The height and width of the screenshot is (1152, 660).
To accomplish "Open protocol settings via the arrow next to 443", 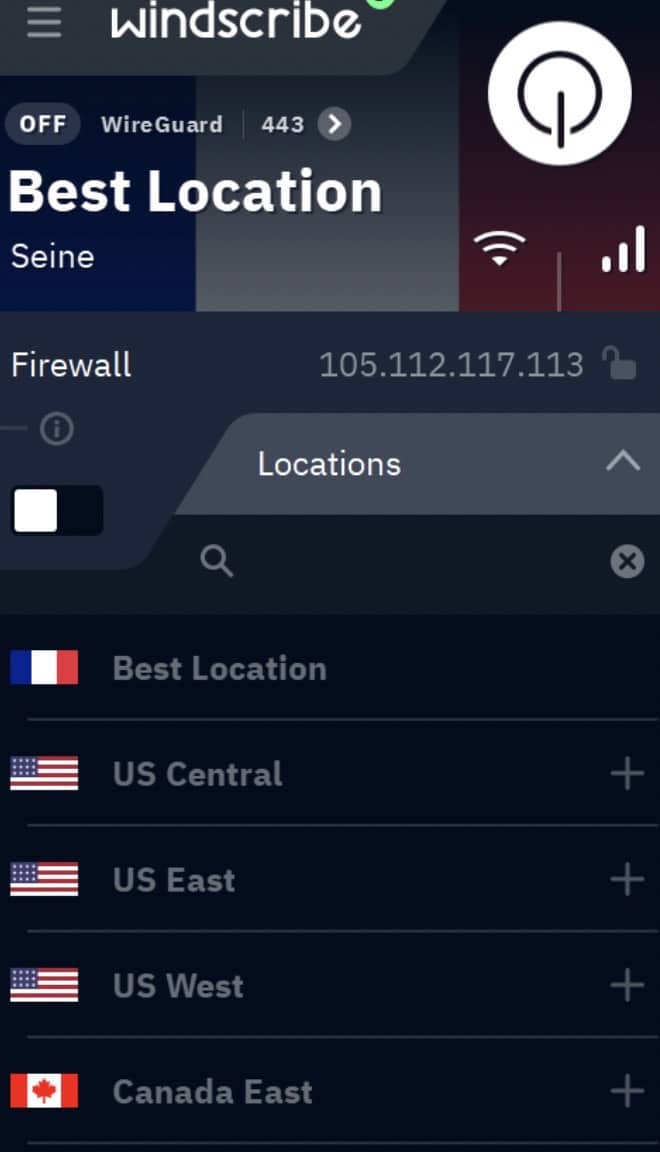I will [x=334, y=124].
